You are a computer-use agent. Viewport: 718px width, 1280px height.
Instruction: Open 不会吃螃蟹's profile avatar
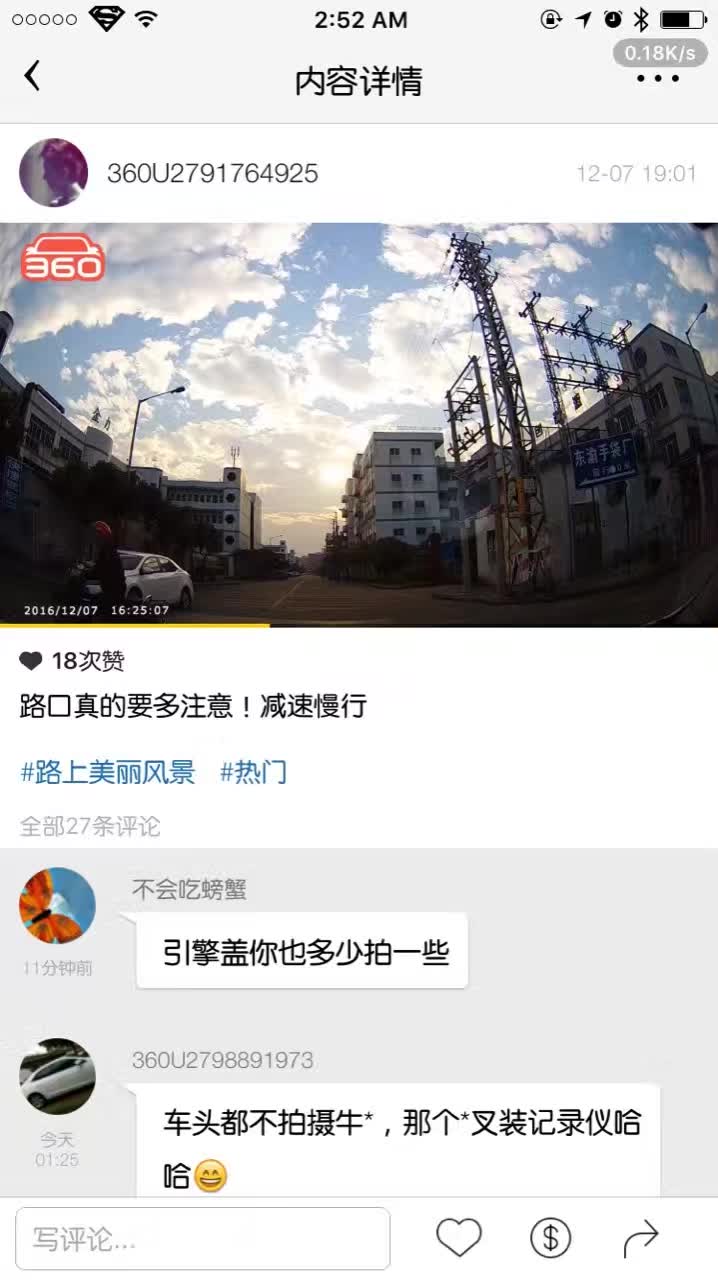[x=57, y=905]
